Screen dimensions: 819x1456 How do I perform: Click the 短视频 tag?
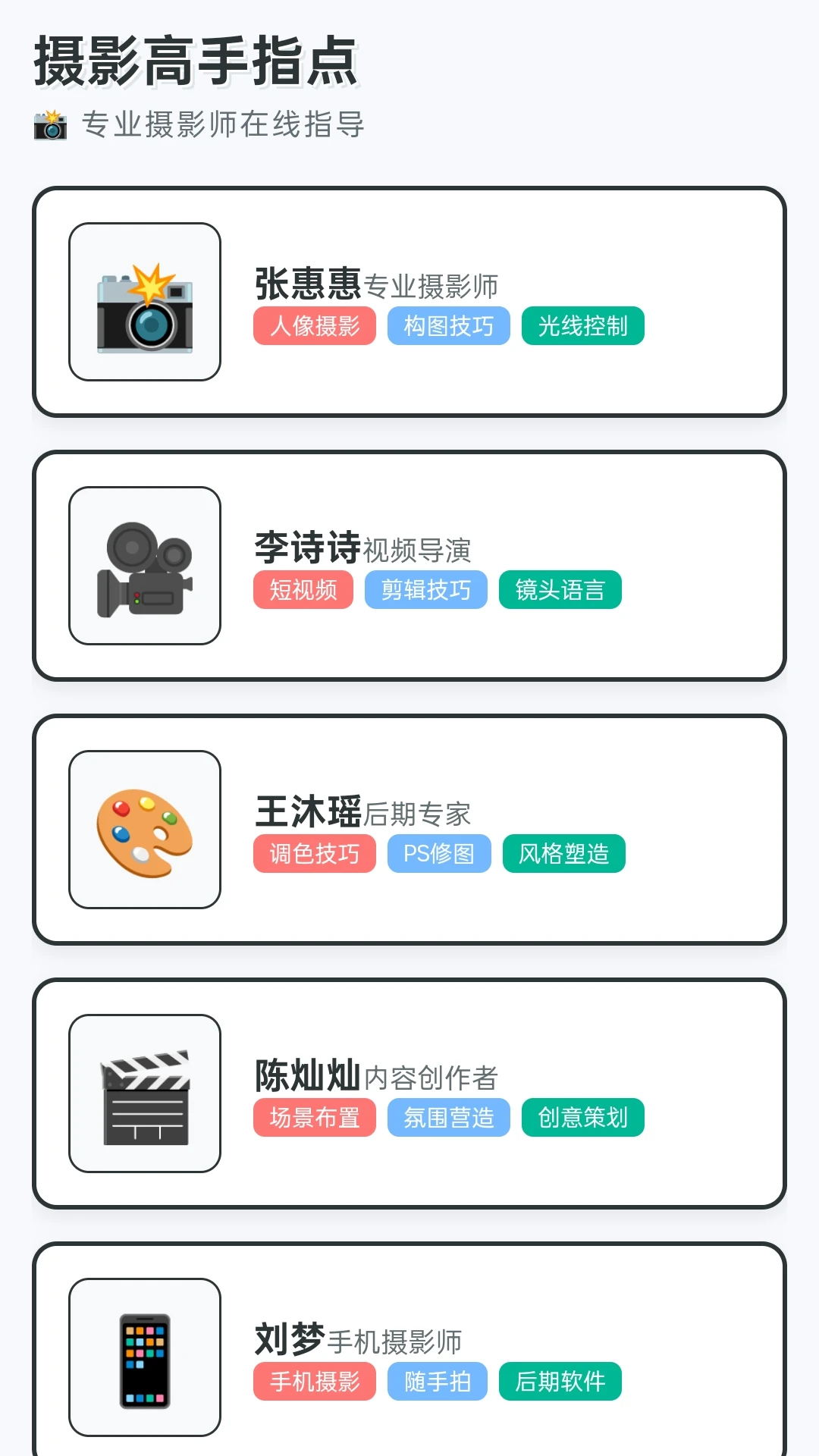coord(303,590)
